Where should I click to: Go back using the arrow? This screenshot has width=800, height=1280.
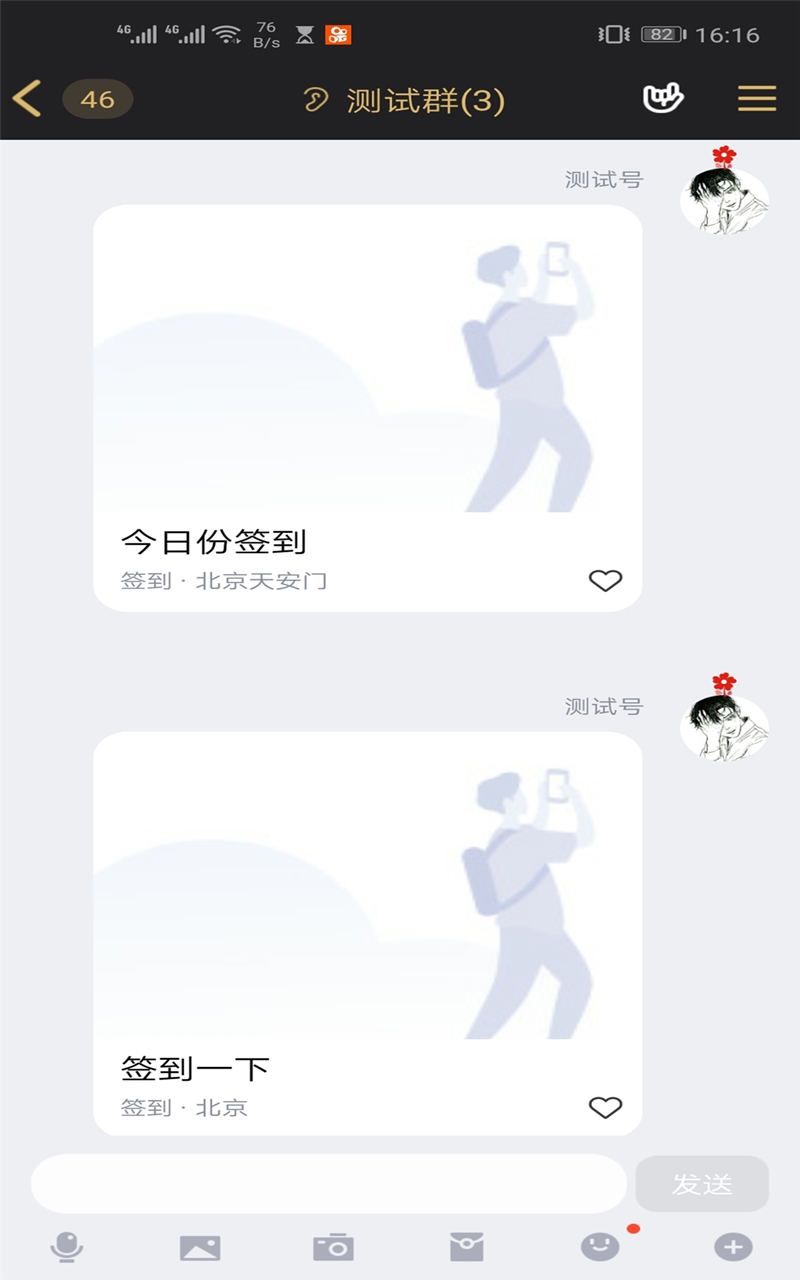27,99
